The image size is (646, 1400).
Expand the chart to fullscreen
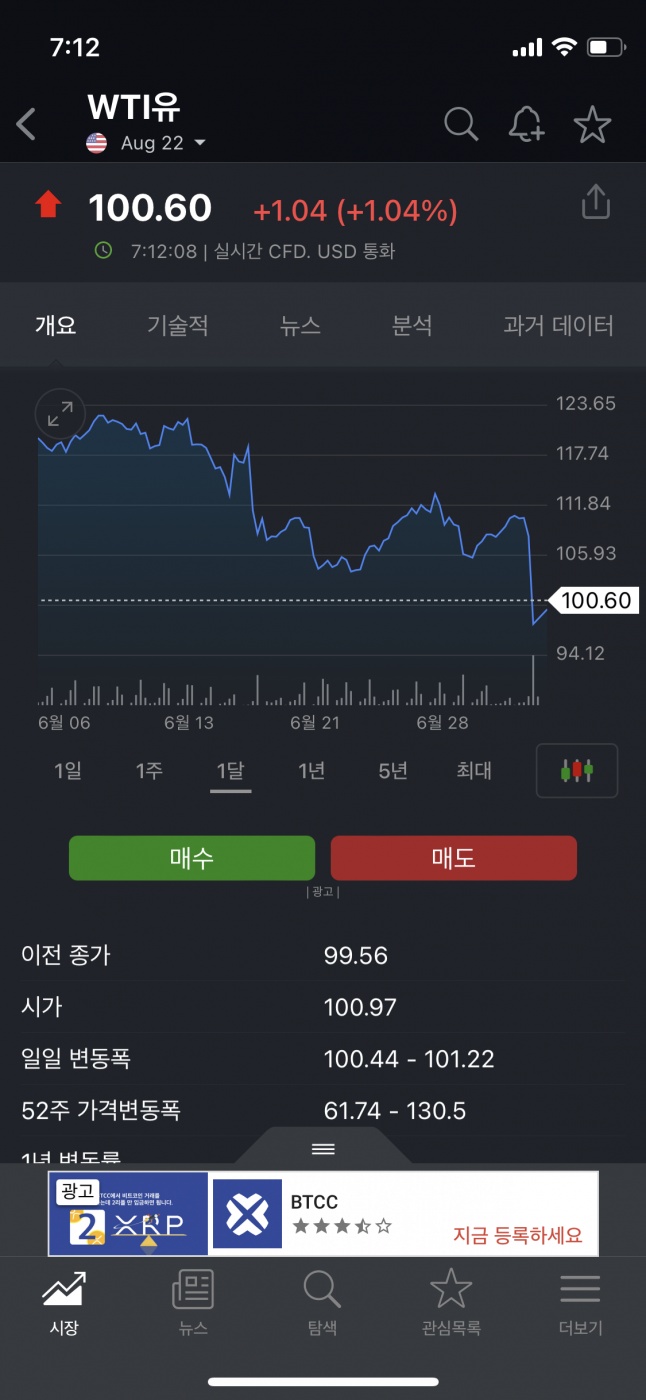coord(60,413)
